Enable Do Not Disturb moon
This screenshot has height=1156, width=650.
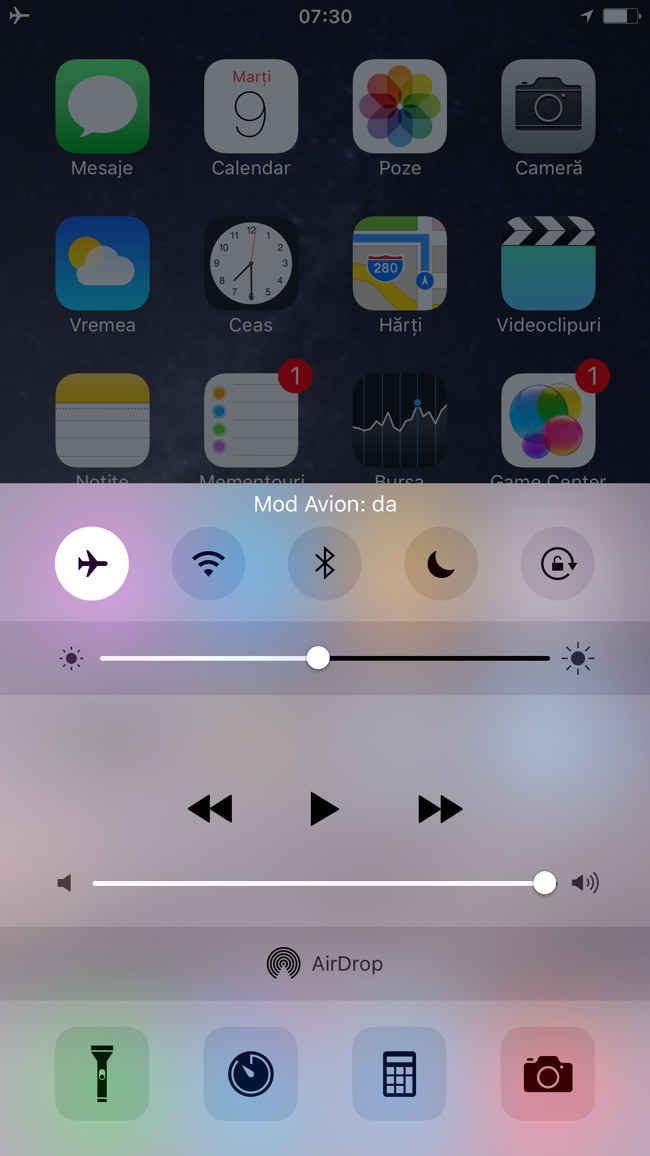(441, 563)
